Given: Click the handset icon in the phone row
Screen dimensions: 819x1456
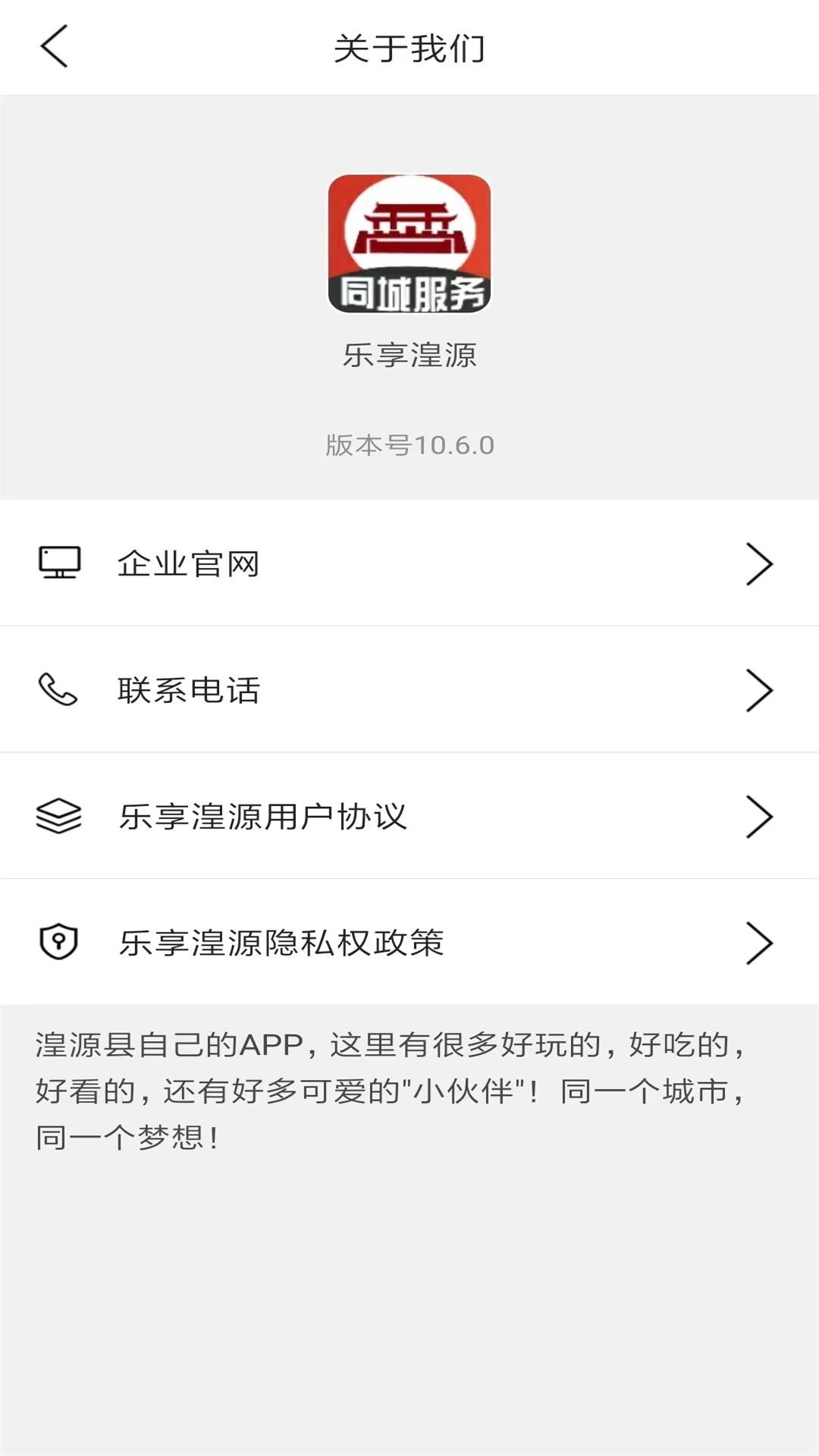Looking at the screenshot, I should pos(59,690).
